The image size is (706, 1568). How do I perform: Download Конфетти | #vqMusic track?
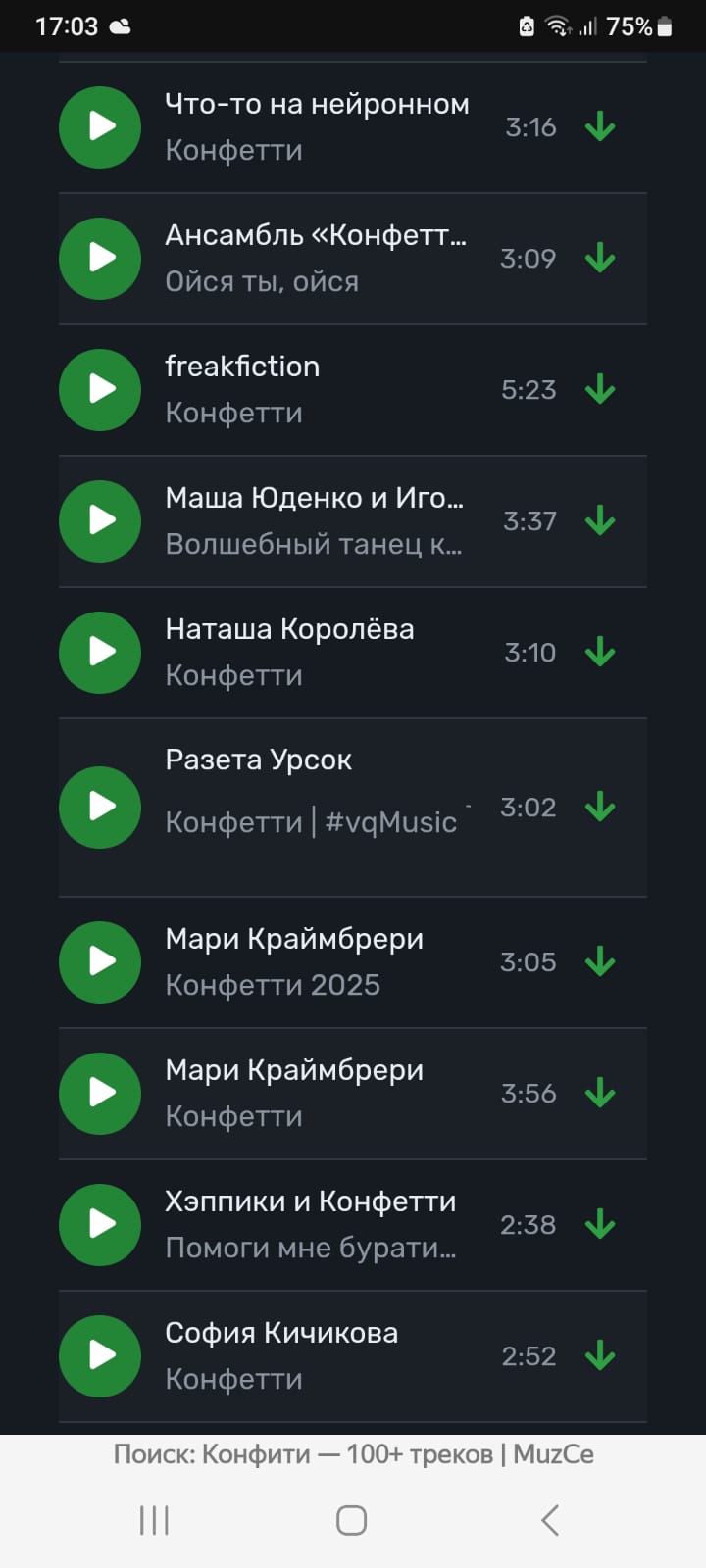point(600,808)
